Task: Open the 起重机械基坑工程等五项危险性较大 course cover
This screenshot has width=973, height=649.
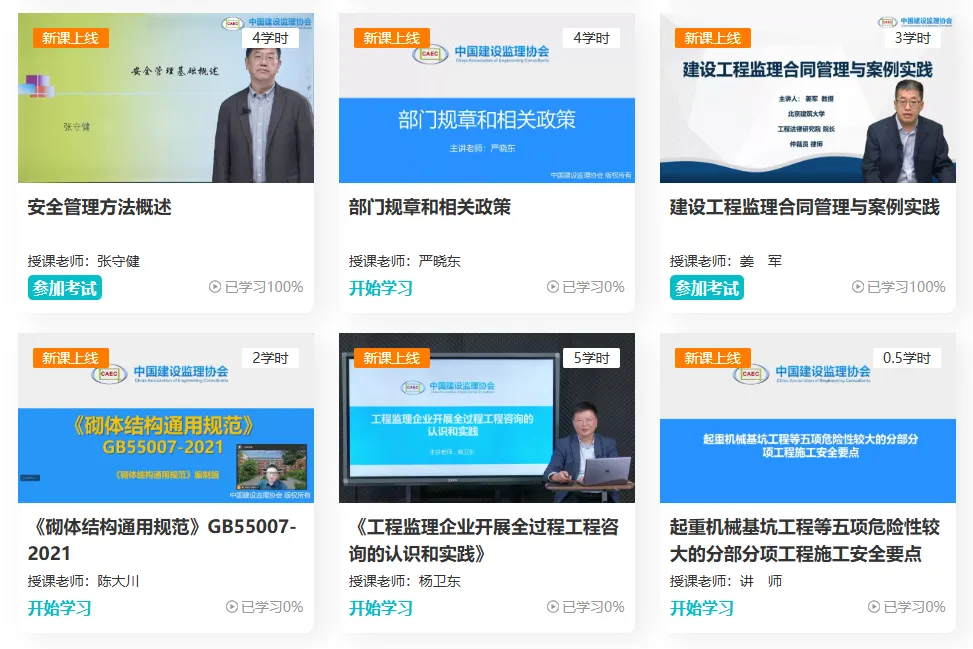Action: 807,418
